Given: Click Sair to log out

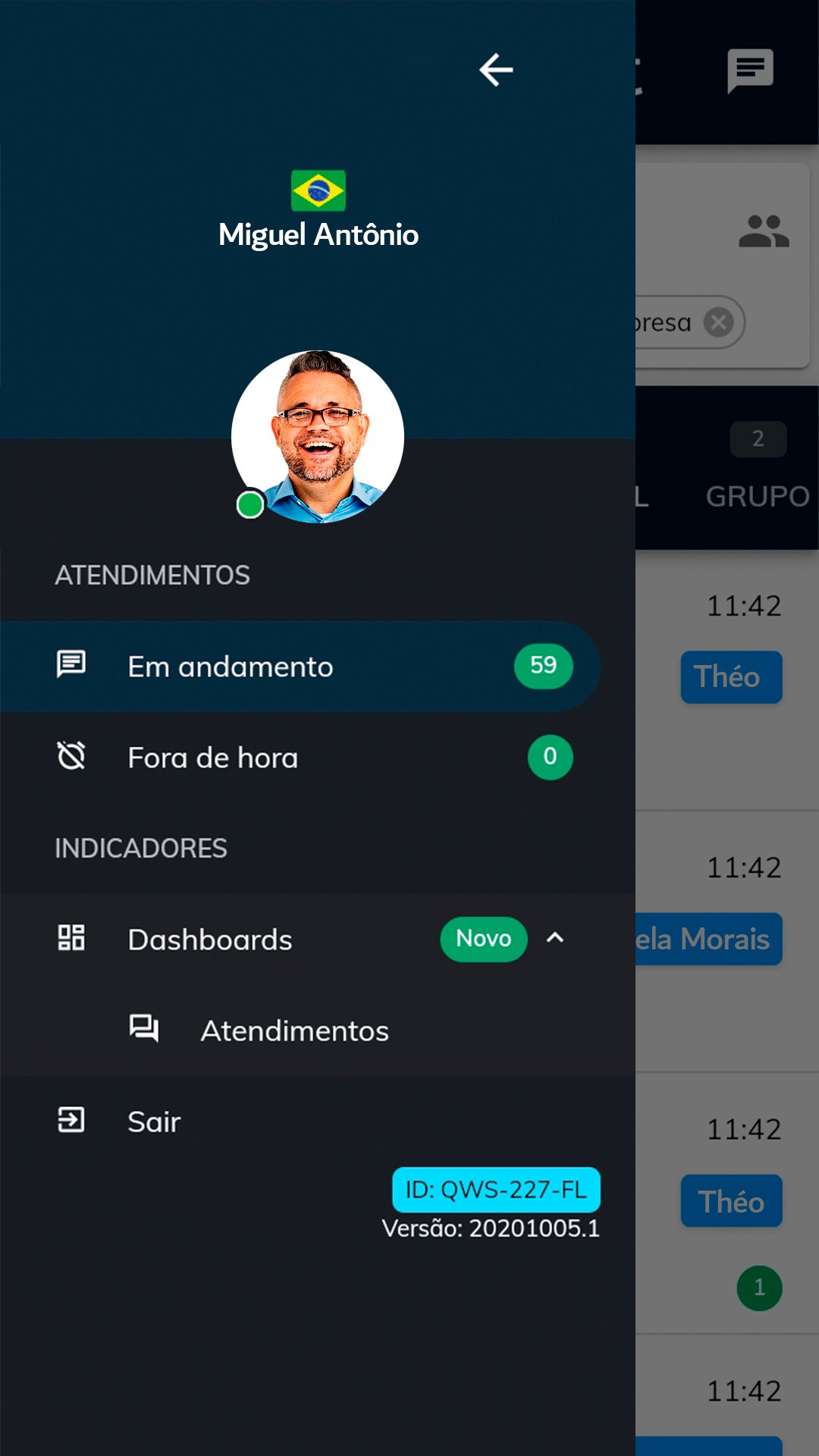Looking at the screenshot, I should click(x=152, y=1122).
